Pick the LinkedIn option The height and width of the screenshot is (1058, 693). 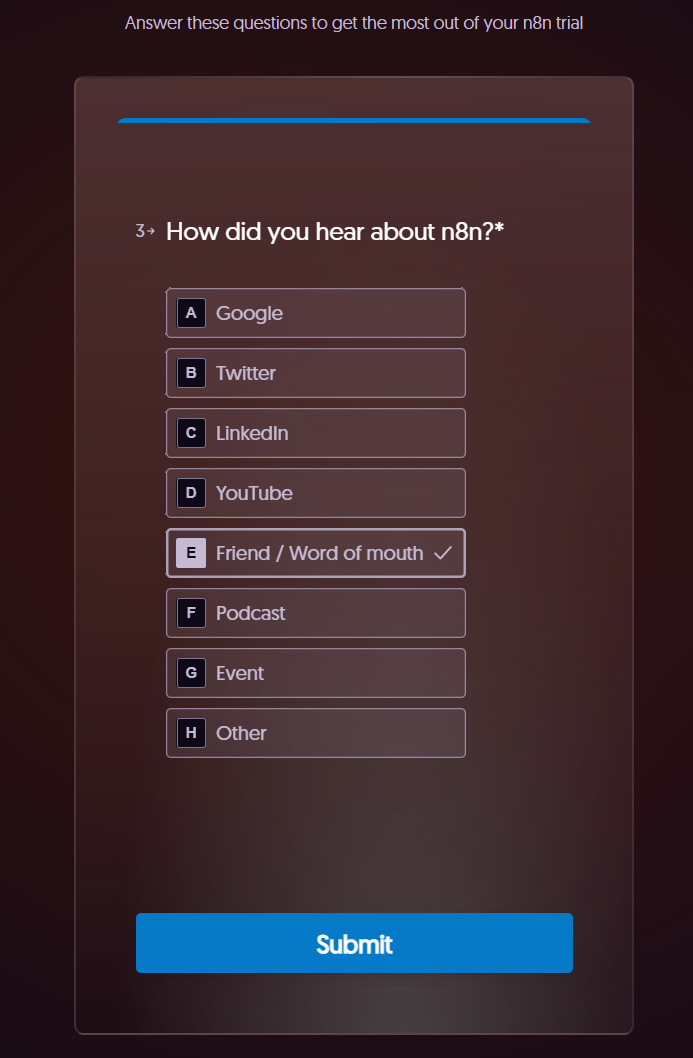click(x=315, y=433)
